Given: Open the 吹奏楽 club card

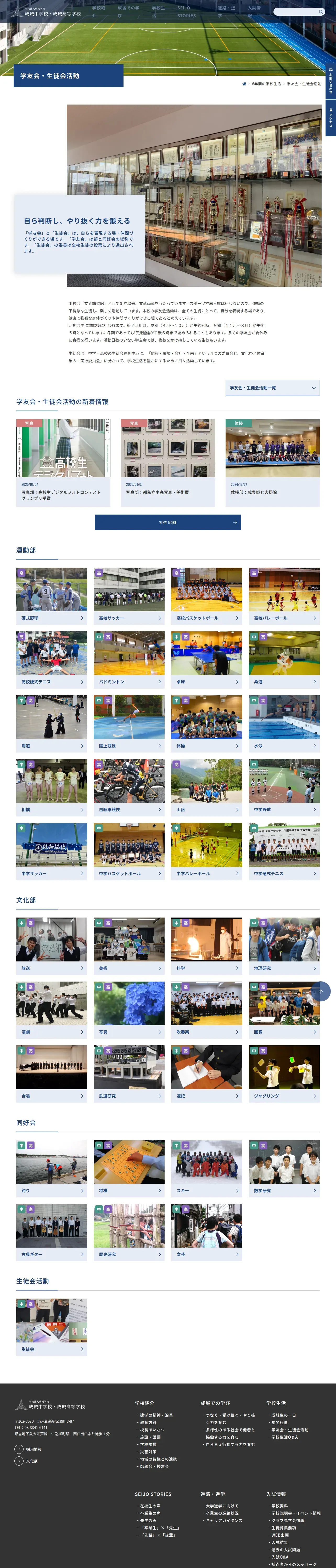Looking at the screenshot, I should point(207,1010).
